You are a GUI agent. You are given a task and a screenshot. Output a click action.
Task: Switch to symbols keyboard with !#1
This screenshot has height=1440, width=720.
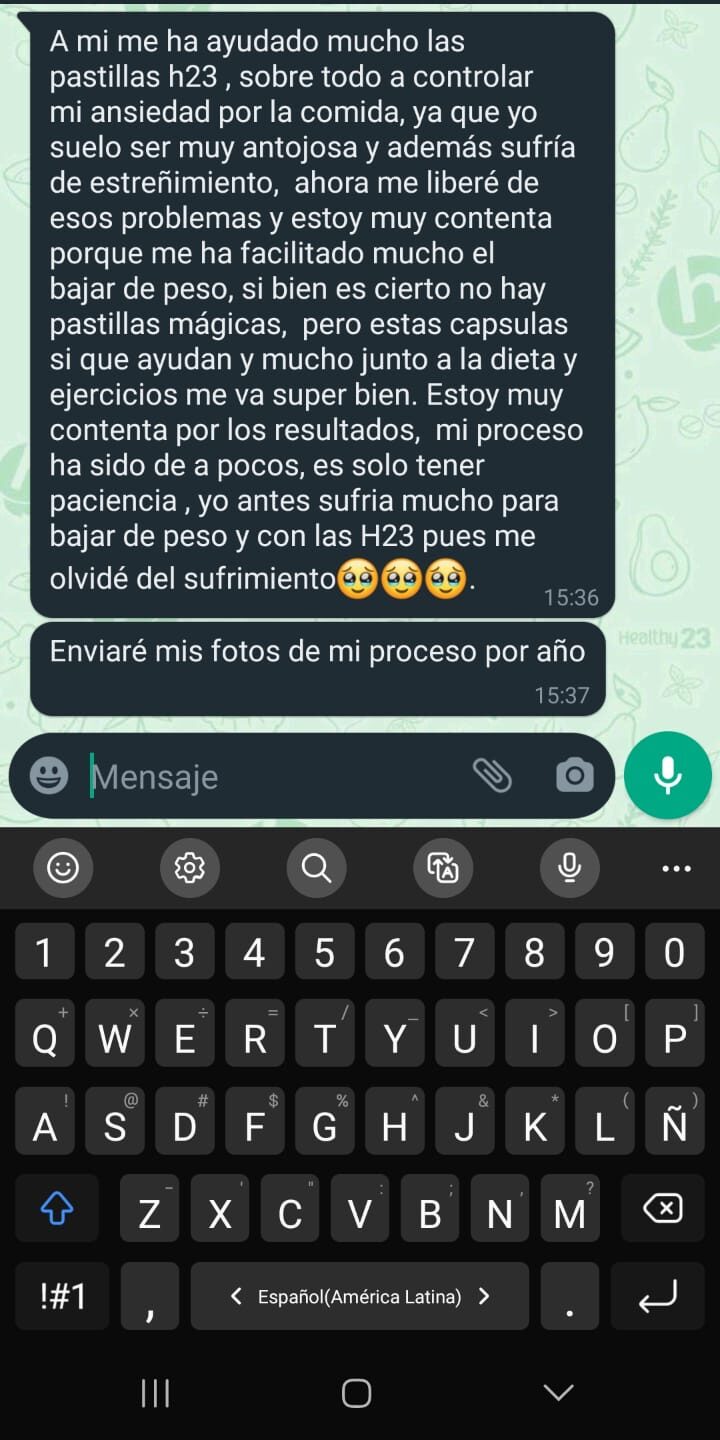(x=62, y=1296)
